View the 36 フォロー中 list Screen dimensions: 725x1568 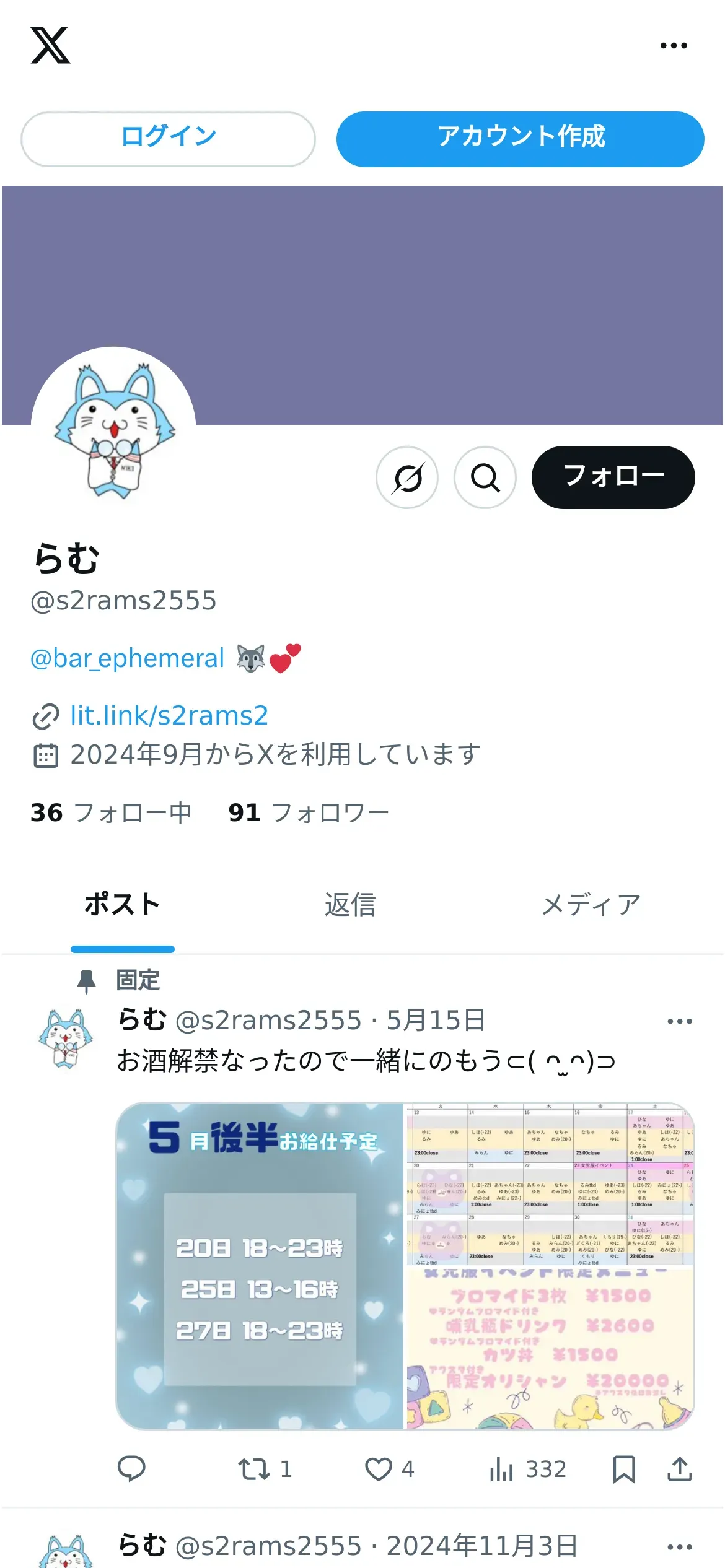coord(111,813)
